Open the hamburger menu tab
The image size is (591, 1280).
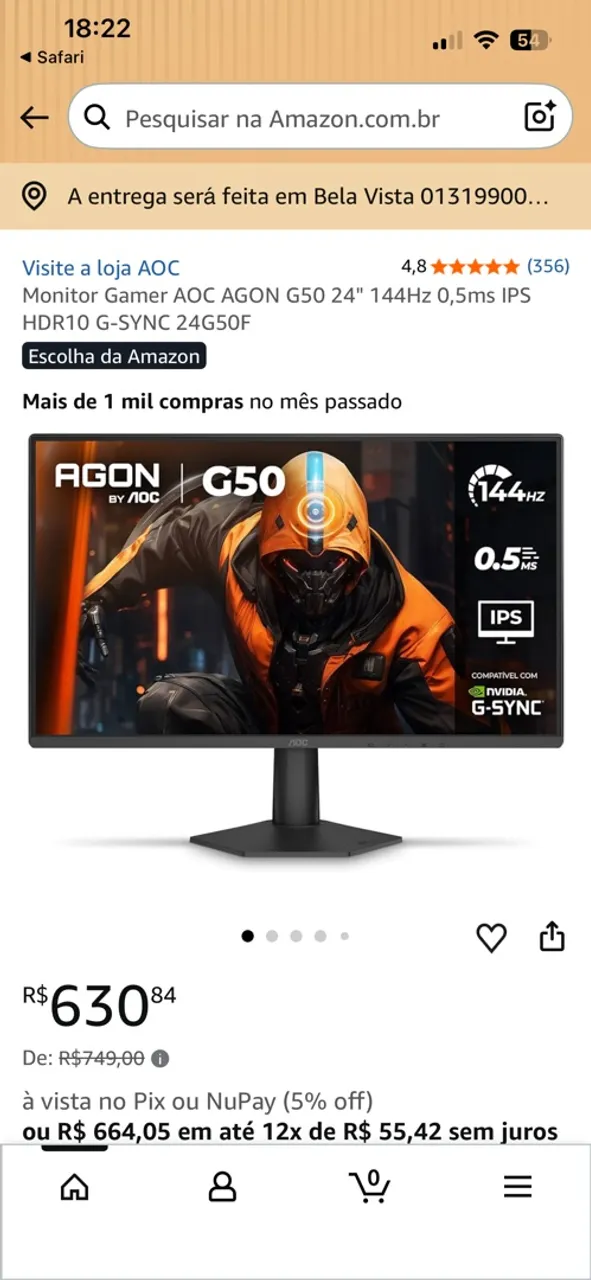click(x=517, y=1187)
